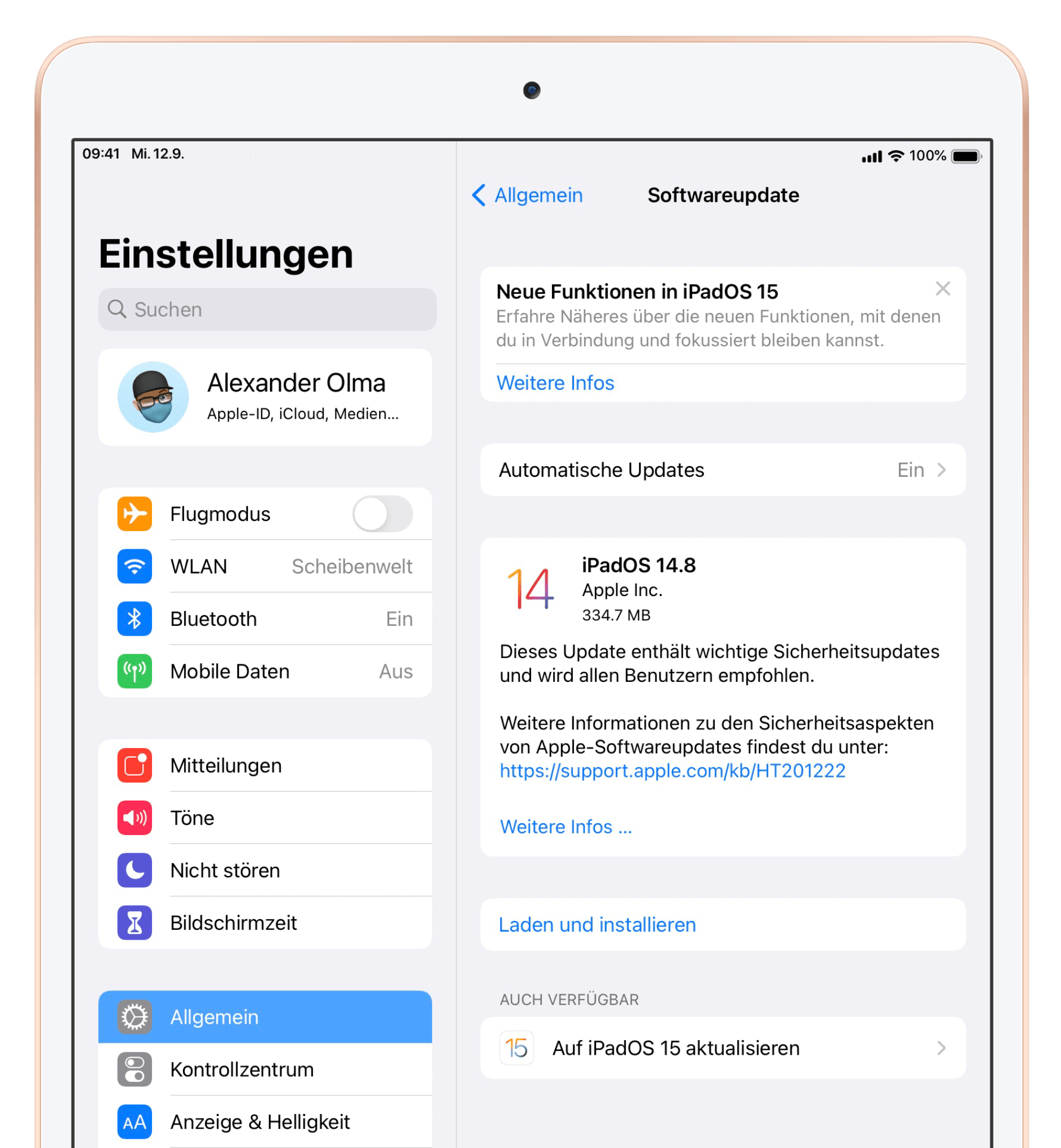Open Mobile Daten settings
Viewport: 1061px width, 1148px height.
(x=264, y=672)
